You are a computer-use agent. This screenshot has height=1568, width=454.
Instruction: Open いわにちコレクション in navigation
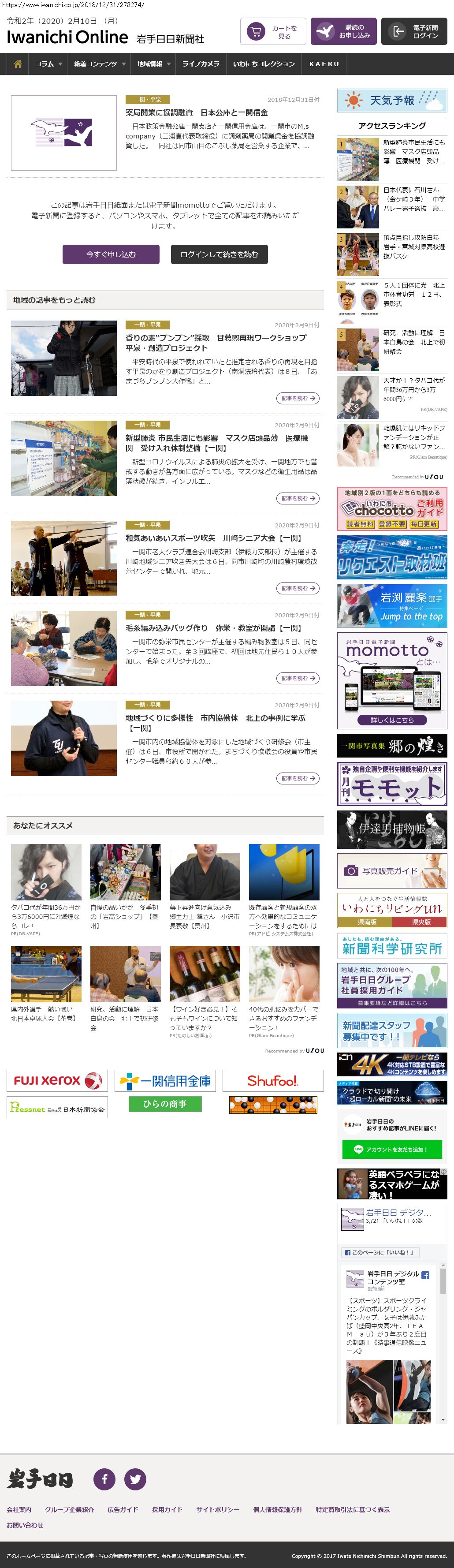tap(264, 64)
